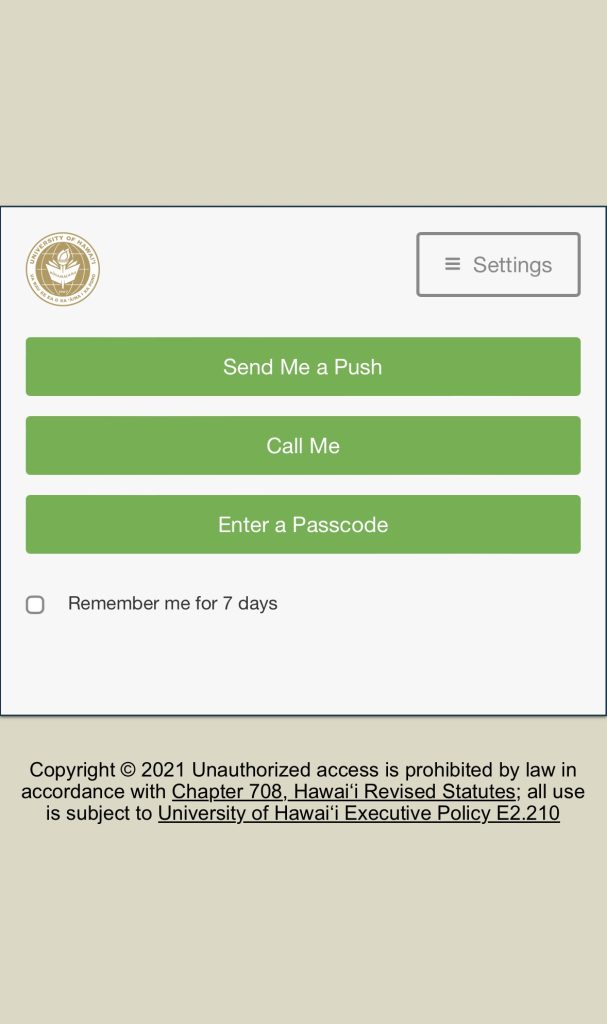Open University of Hawai'i Executive Policy E2.210
Image resolution: width=607 pixels, height=1024 pixels.
point(359,813)
